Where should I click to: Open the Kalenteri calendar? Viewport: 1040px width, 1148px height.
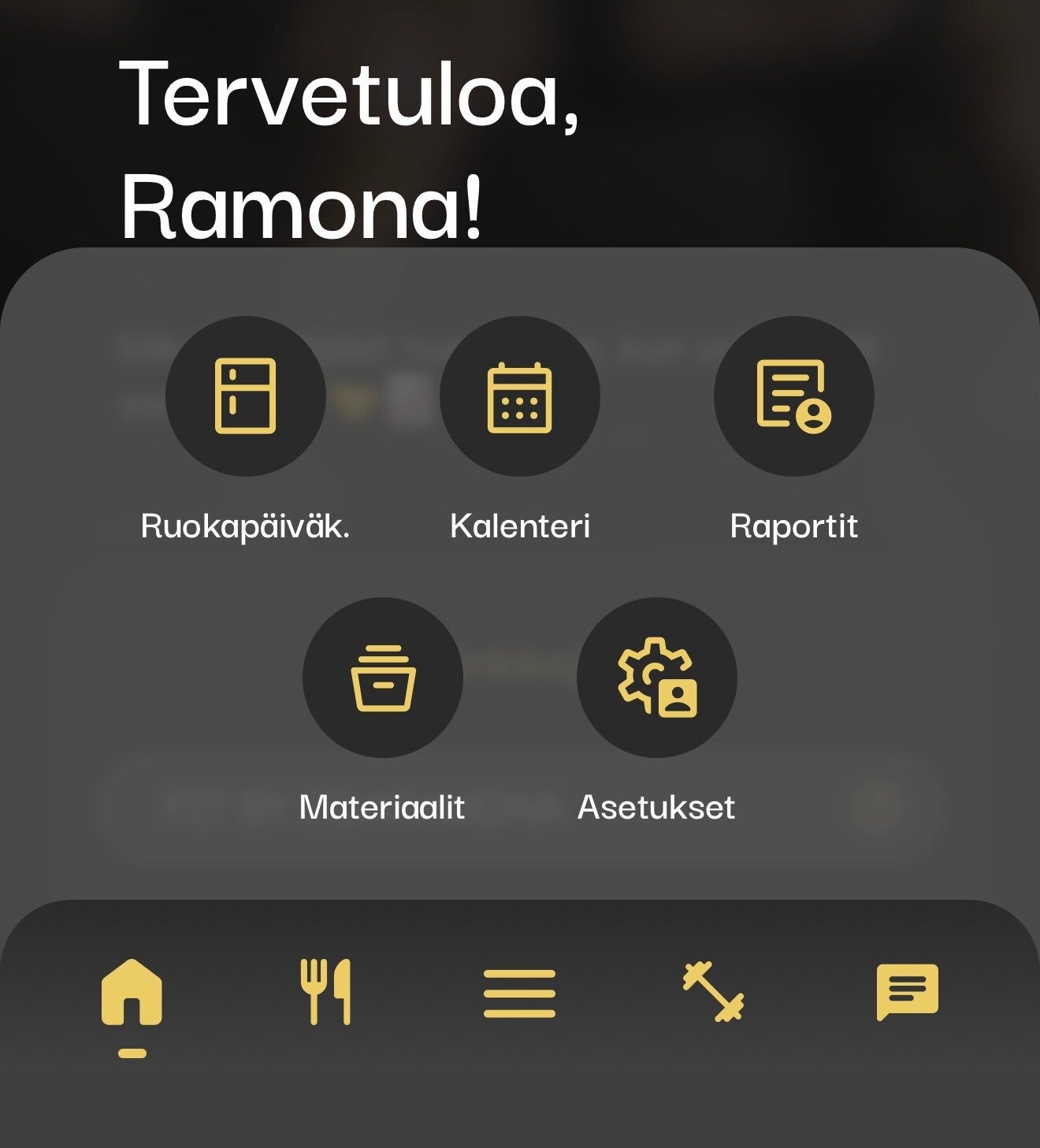pyautogui.click(x=519, y=396)
